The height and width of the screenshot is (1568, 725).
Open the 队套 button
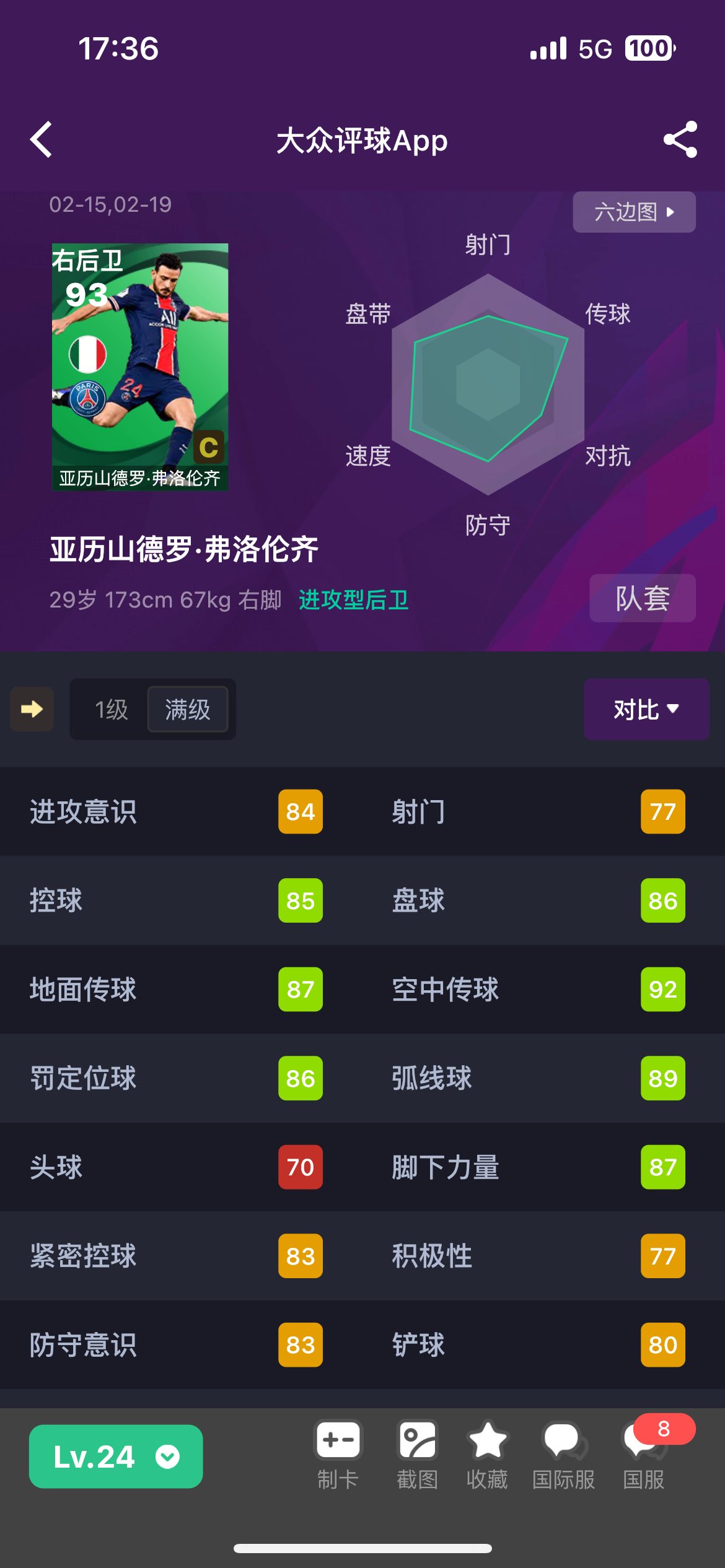click(642, 598)
